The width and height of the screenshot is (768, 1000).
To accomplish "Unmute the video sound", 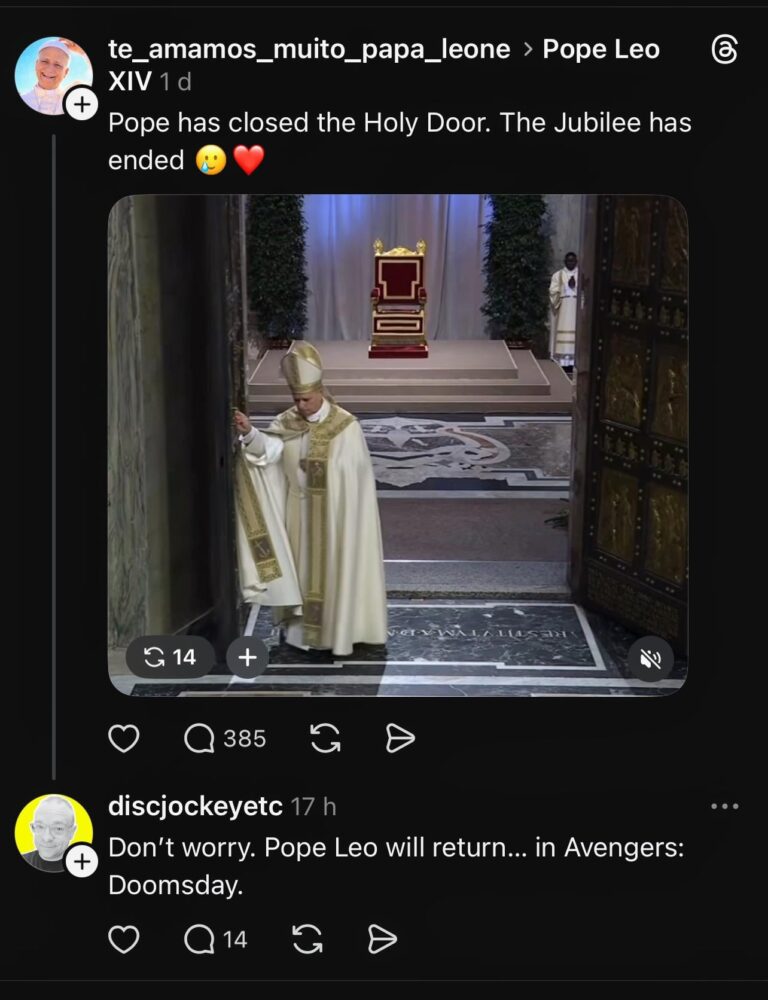I will point(650,658).
